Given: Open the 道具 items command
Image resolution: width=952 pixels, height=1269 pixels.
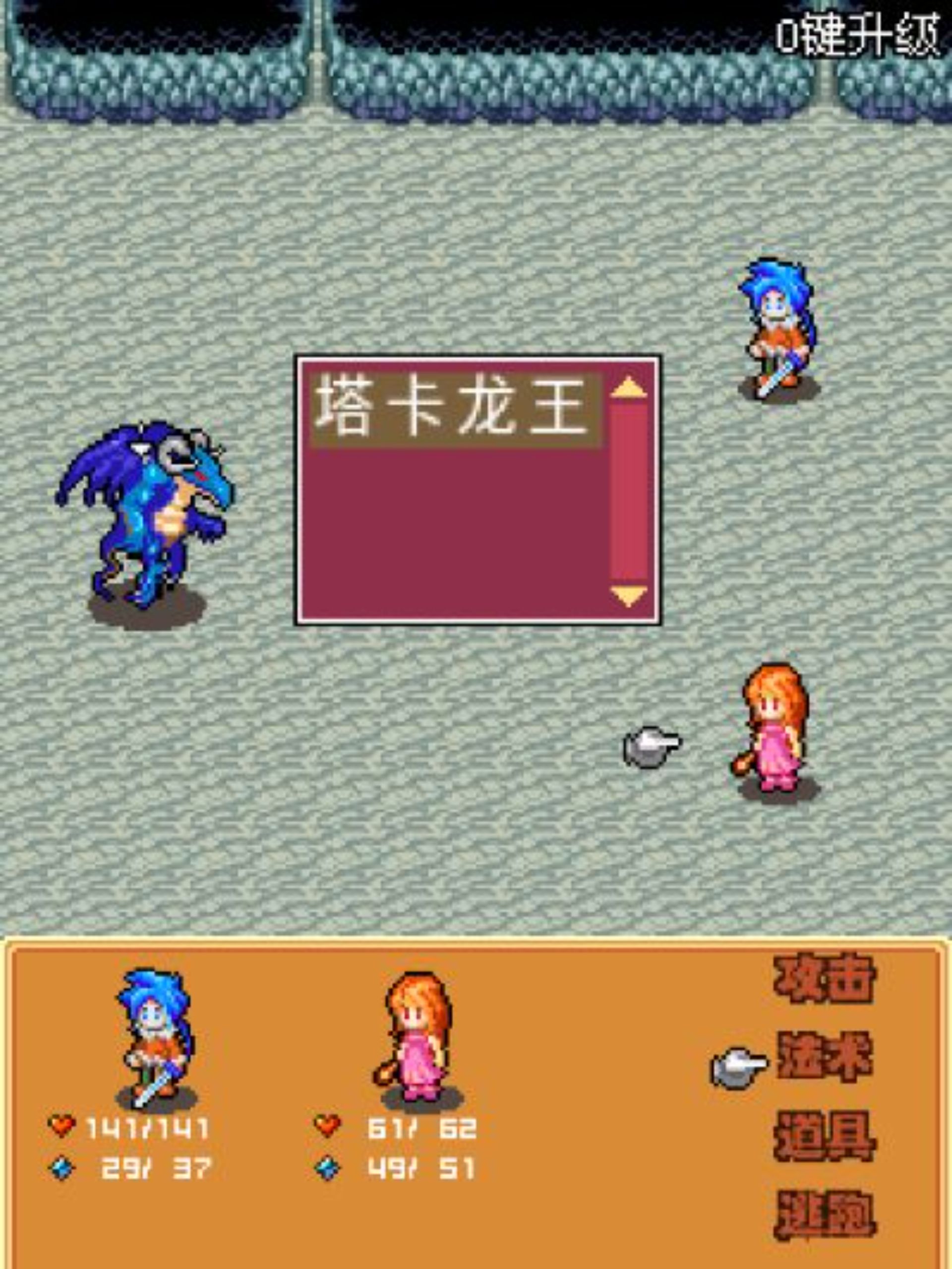Looking at the screenshot, I should coord(824,1137).
